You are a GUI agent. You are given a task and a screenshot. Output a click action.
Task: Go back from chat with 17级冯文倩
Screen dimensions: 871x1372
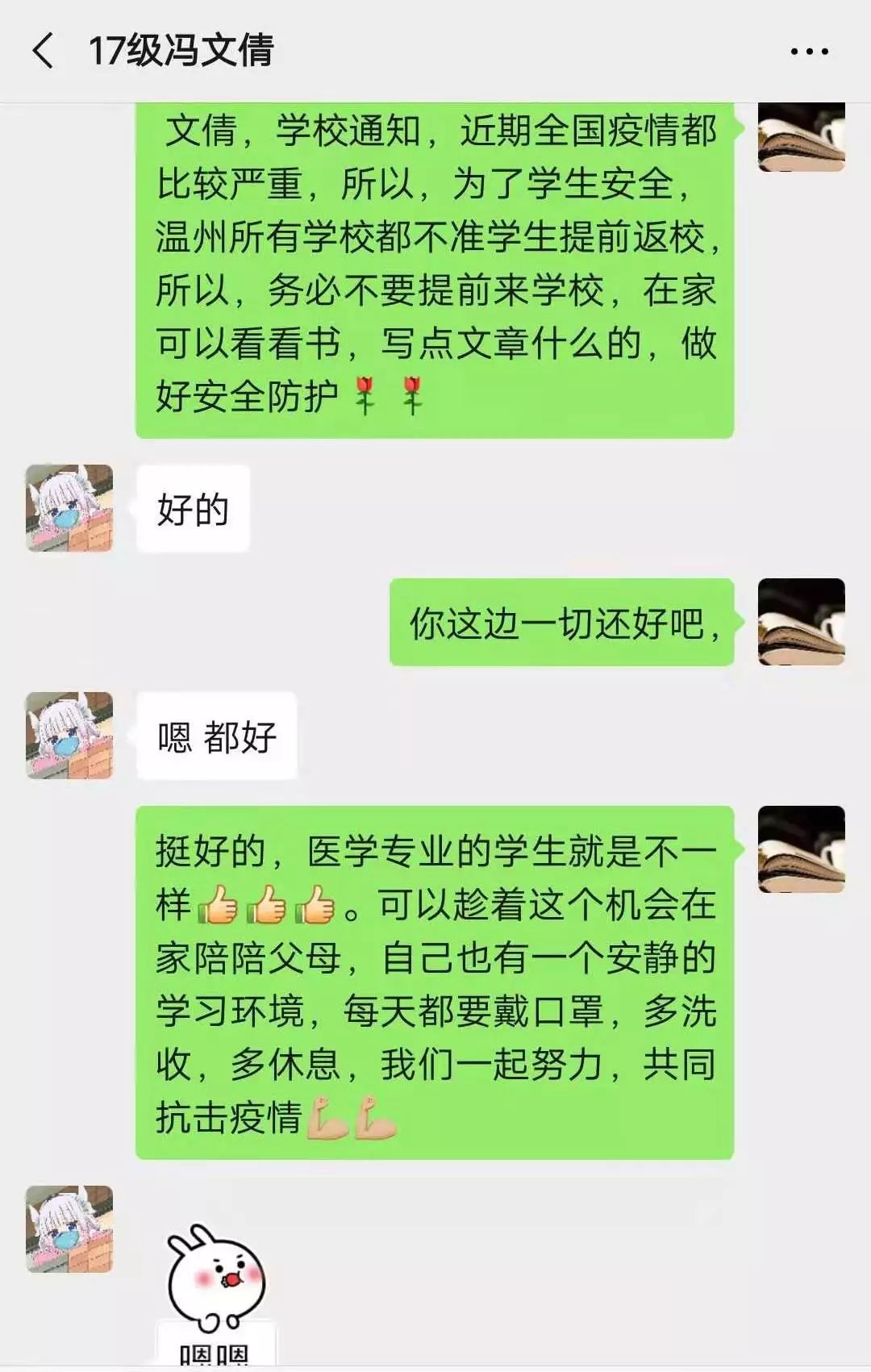tap(44, 51)
